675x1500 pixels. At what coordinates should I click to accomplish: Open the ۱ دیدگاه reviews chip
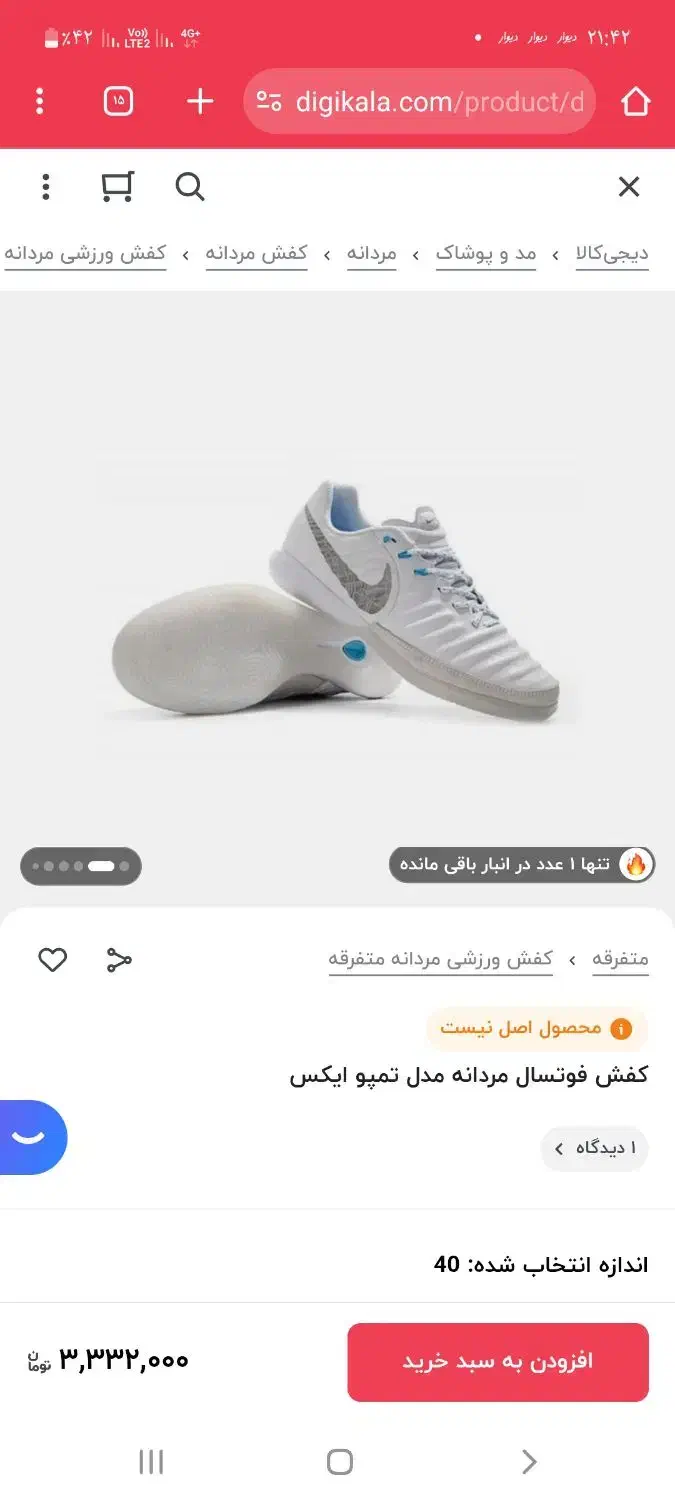pyautogui.click(x=595, y=1148)
